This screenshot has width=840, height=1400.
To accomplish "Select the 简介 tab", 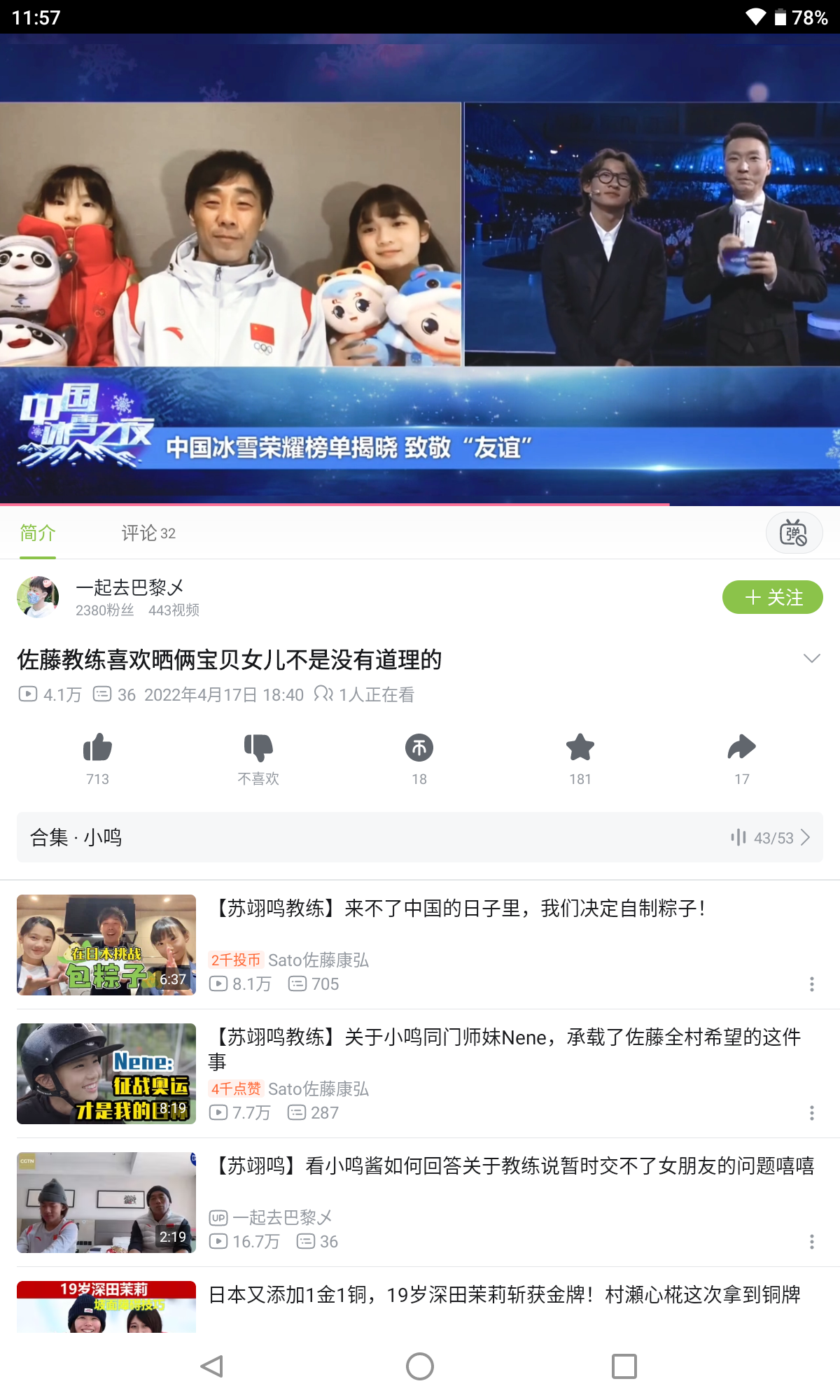I will 38,533.
